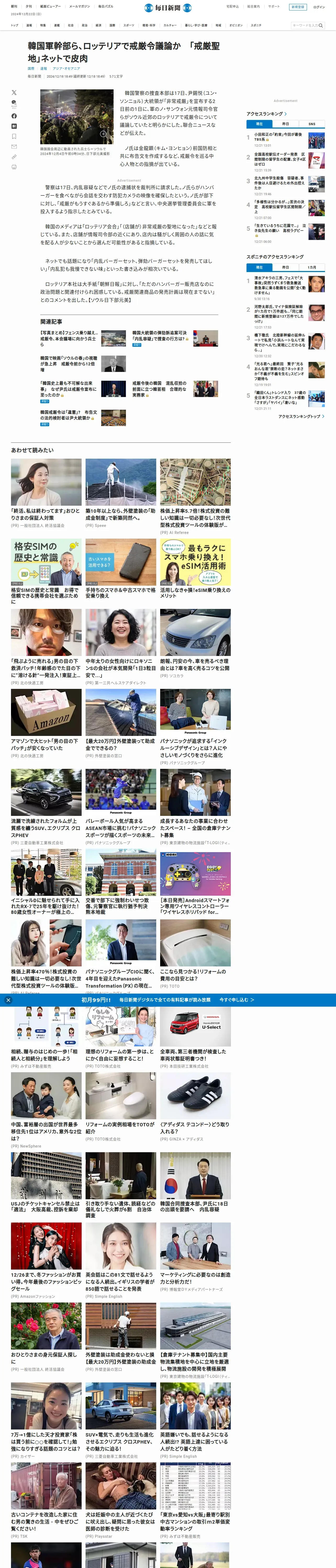Print this article
Image resolution: width=336 pixels, height=1568 pixels.
pyautogui.click(x=14, y=167)
